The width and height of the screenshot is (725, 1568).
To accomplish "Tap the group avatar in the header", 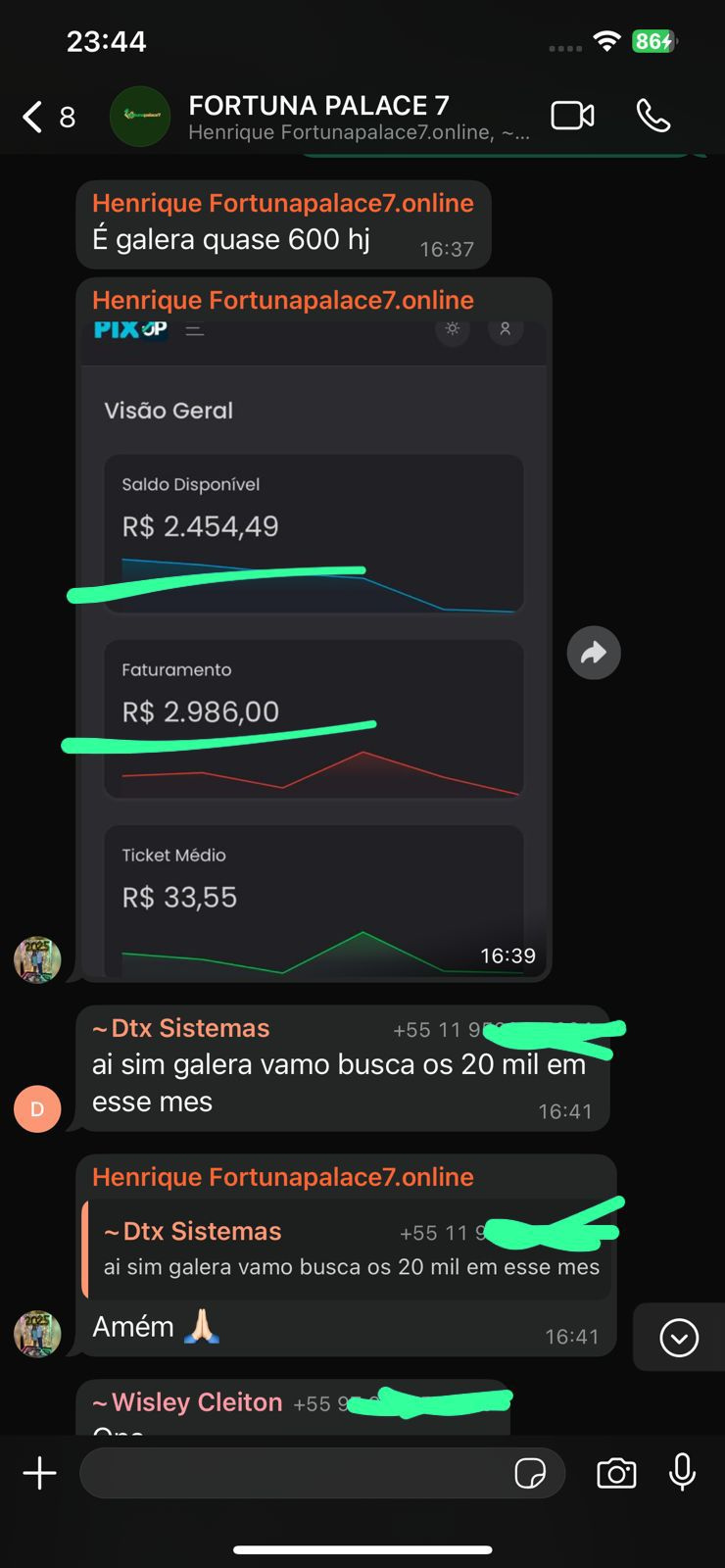I will 140,116.
